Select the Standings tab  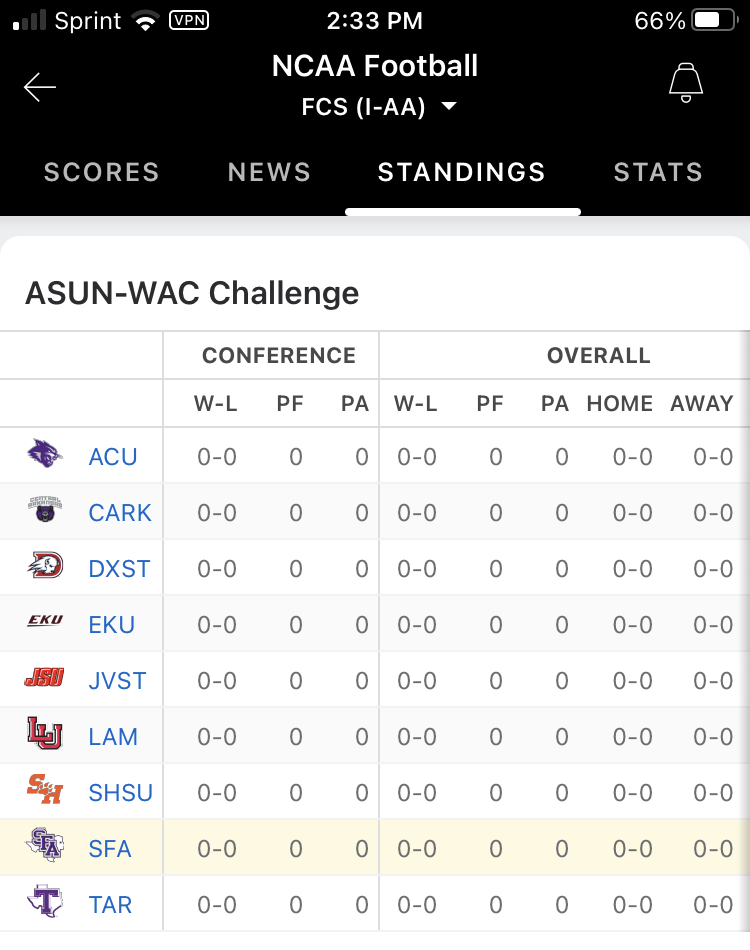pos(462,172)
